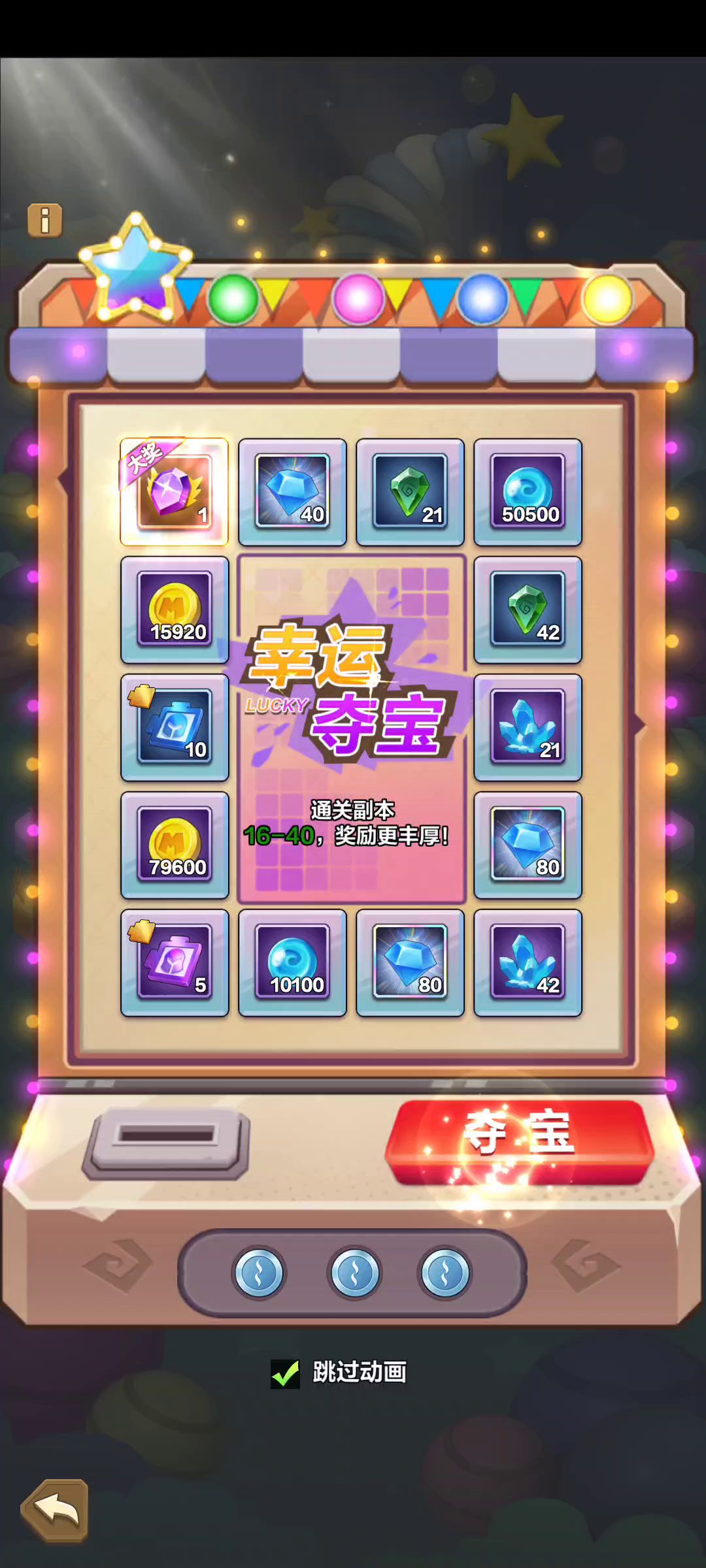View the 大奖 grand prize tile
Viewport: 706px width, 1568px height.
pos(175,492)
